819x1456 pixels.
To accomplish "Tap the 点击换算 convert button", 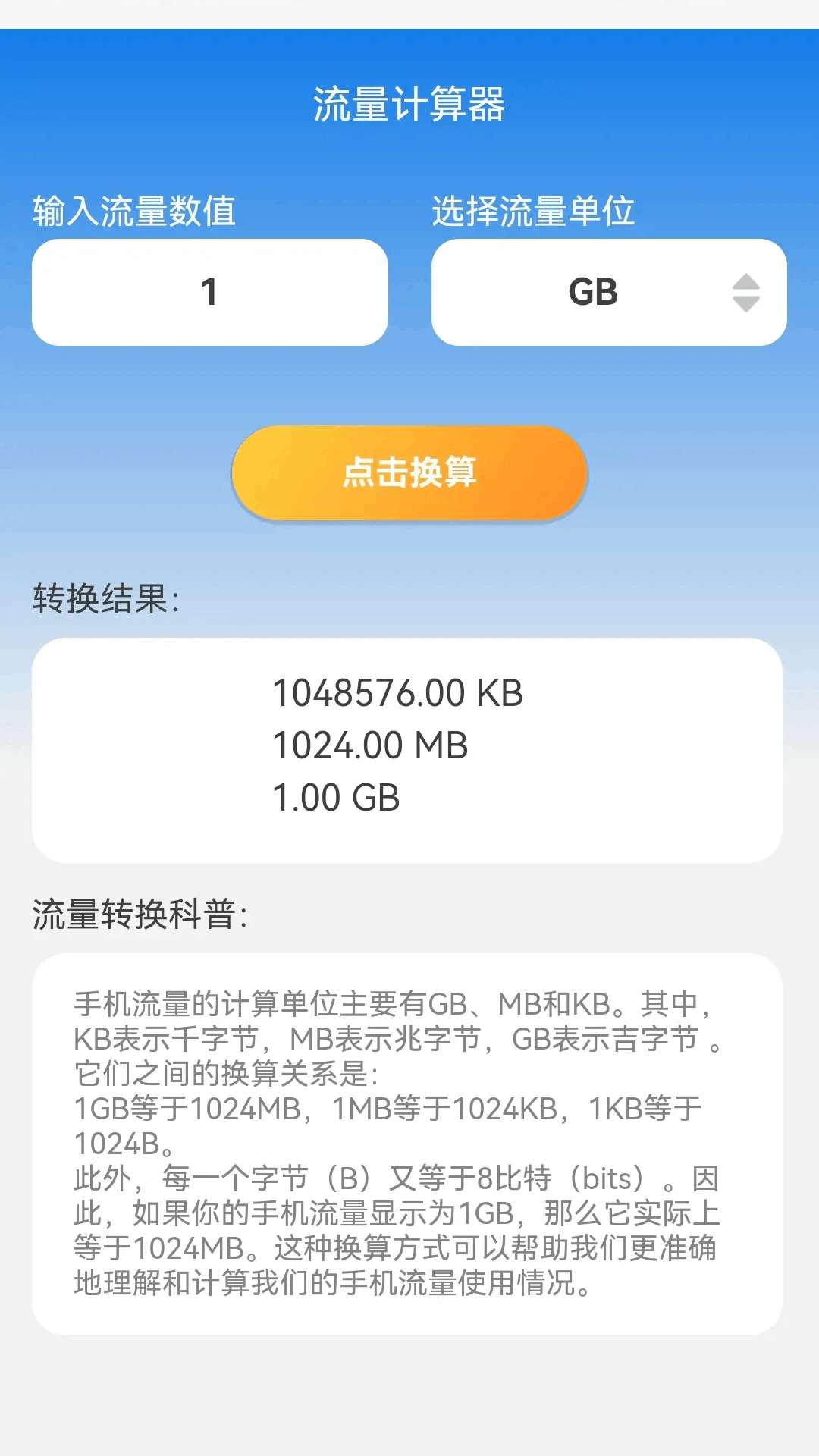I will (409, 472).
